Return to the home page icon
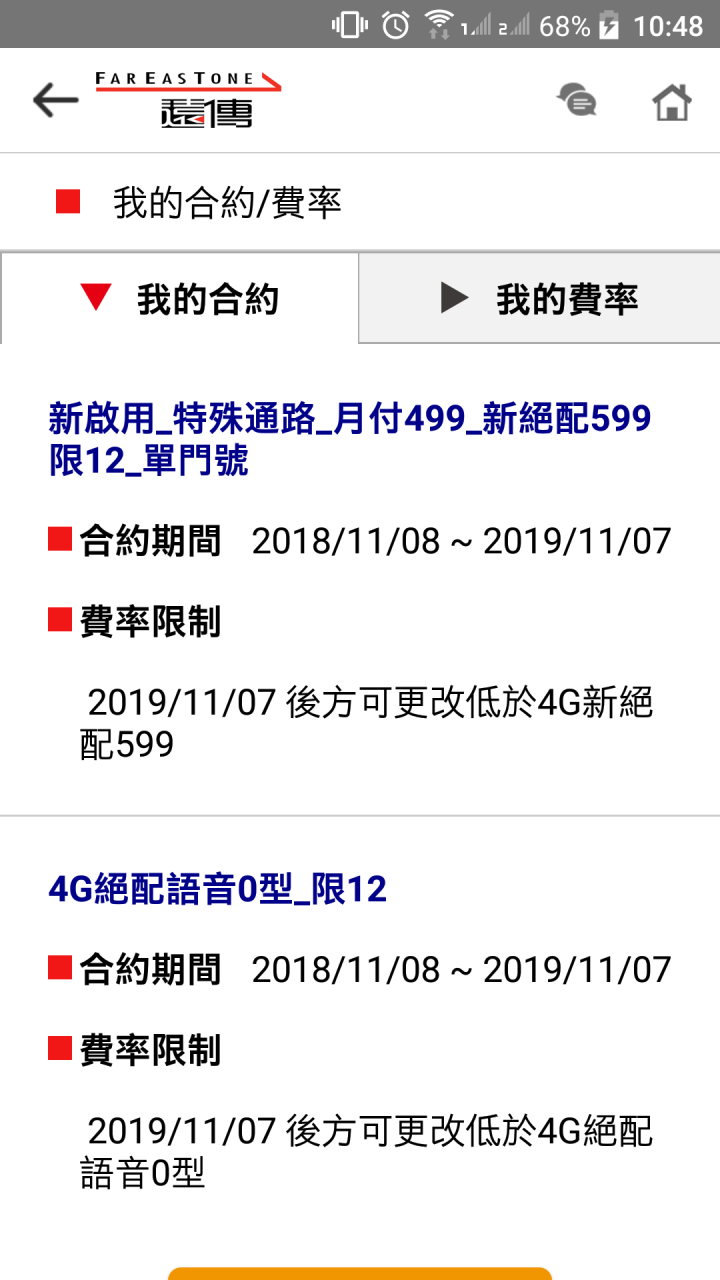The height and width of the screenshot is (1280, 720). (671, 101)
